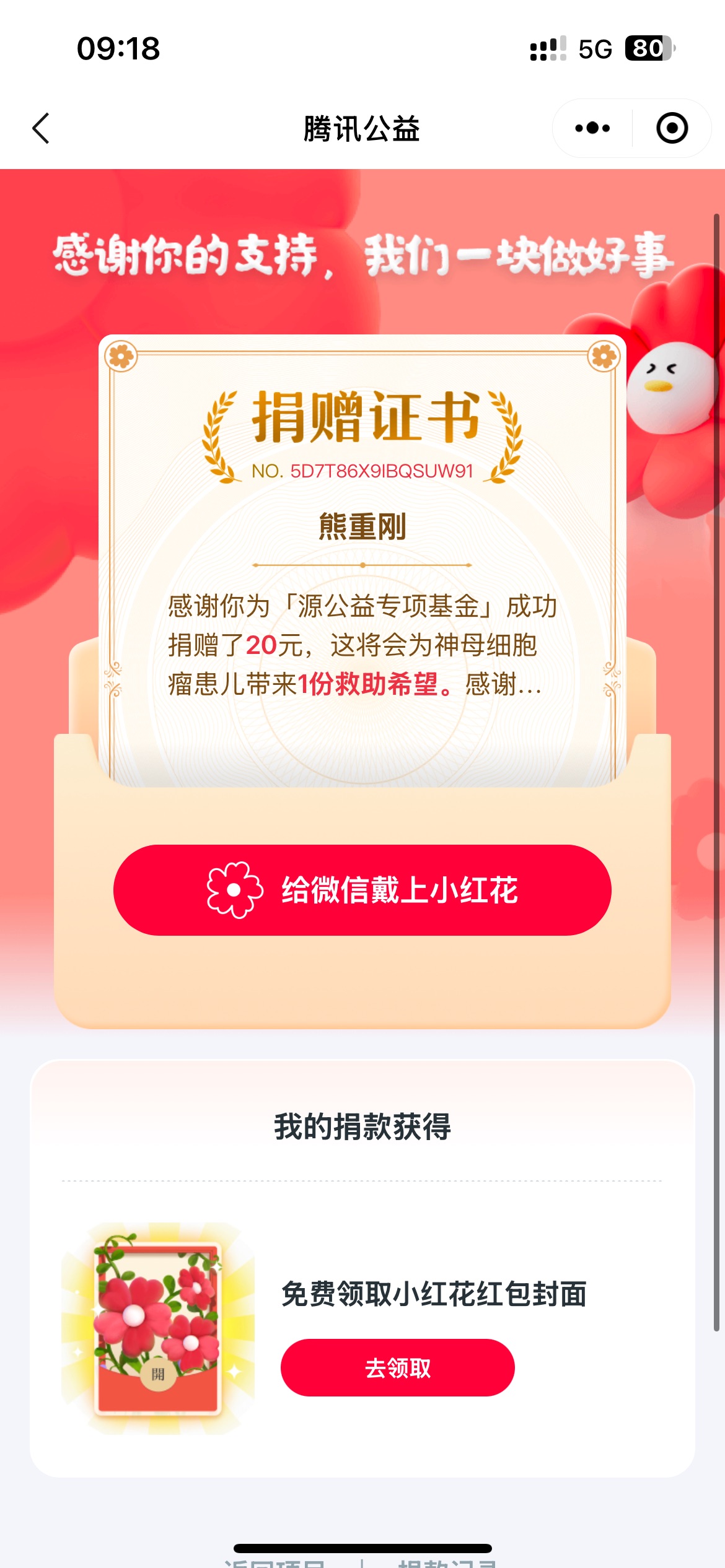This screenshot has height=1568, width=725.
Task: Open the 小红花 red packet cover image
Action: tap(157, 1329)
